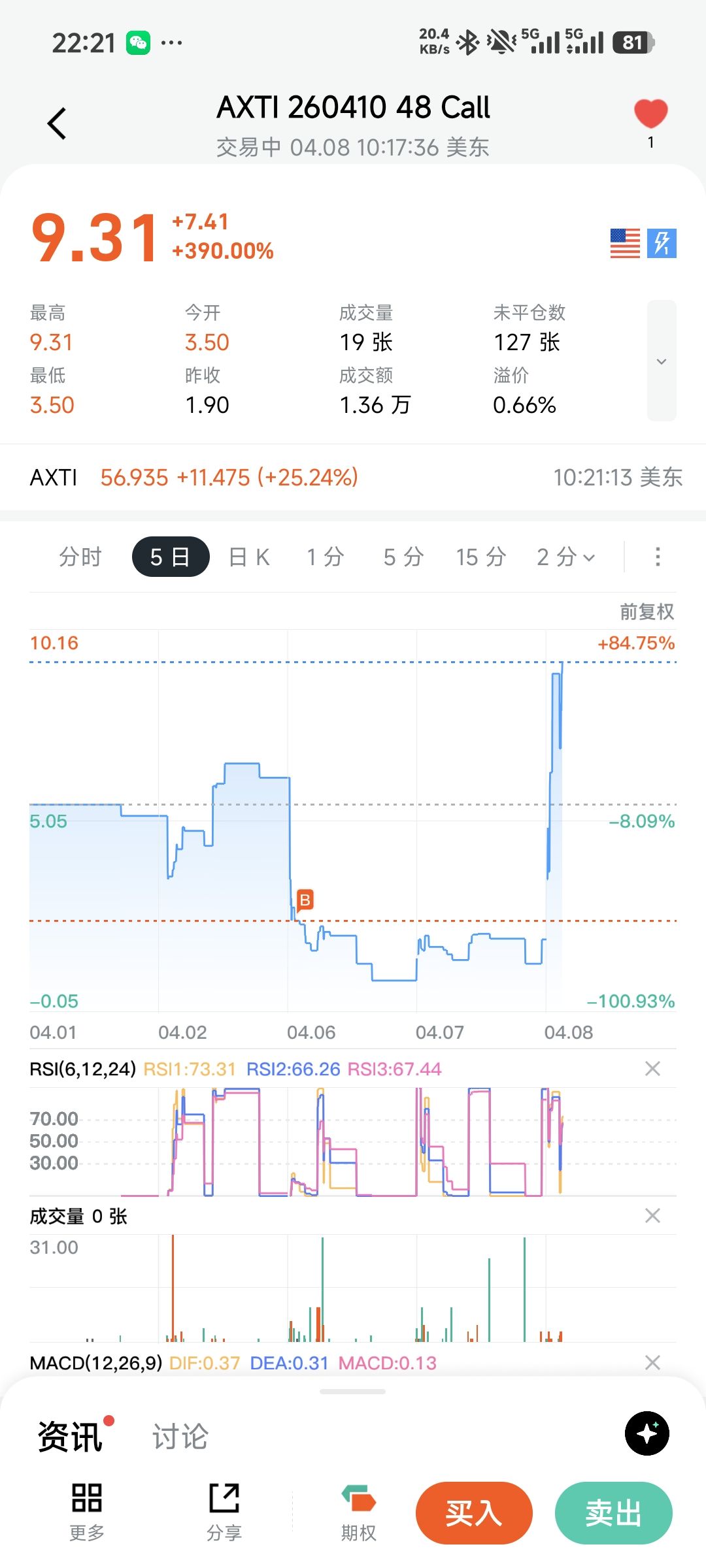706x1568 pixels.
Task: Select the 5日 chart tab
Action: 171,557
